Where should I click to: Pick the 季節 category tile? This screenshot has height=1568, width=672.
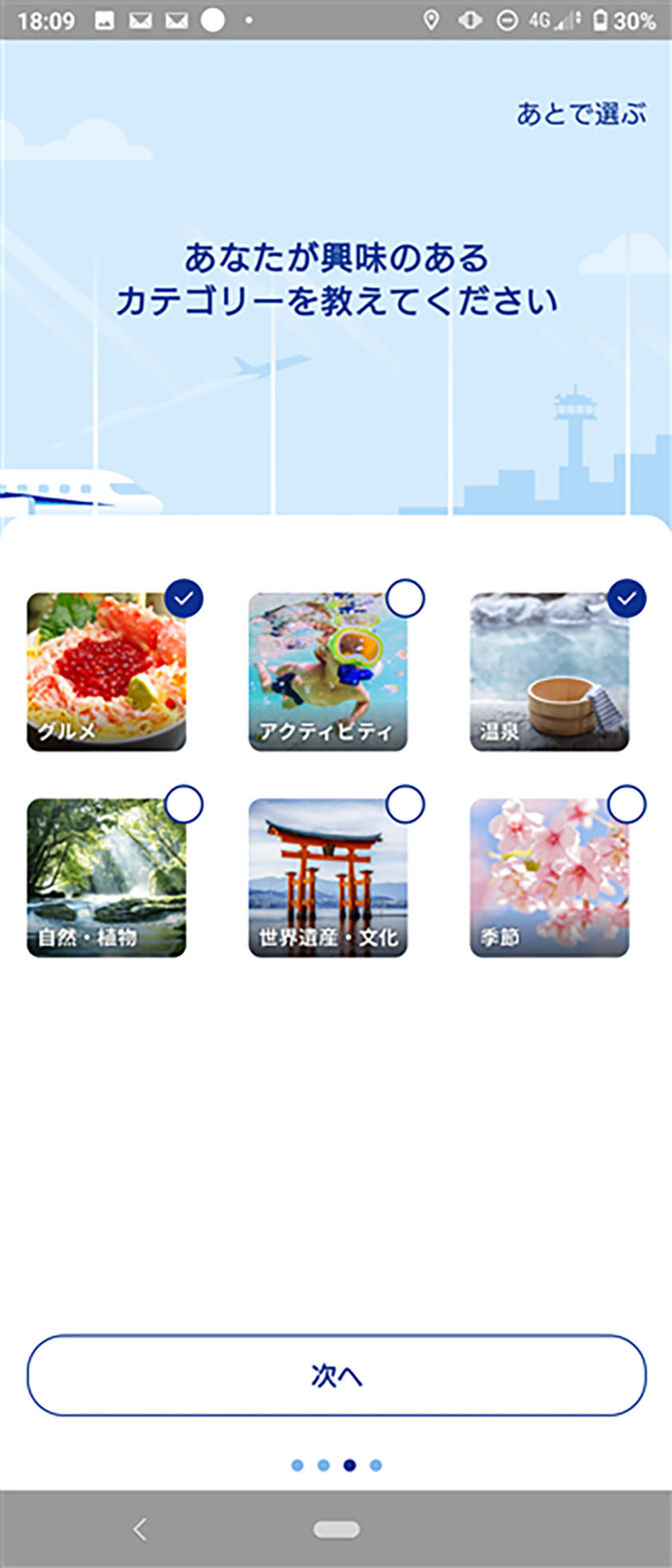point(549,878)
